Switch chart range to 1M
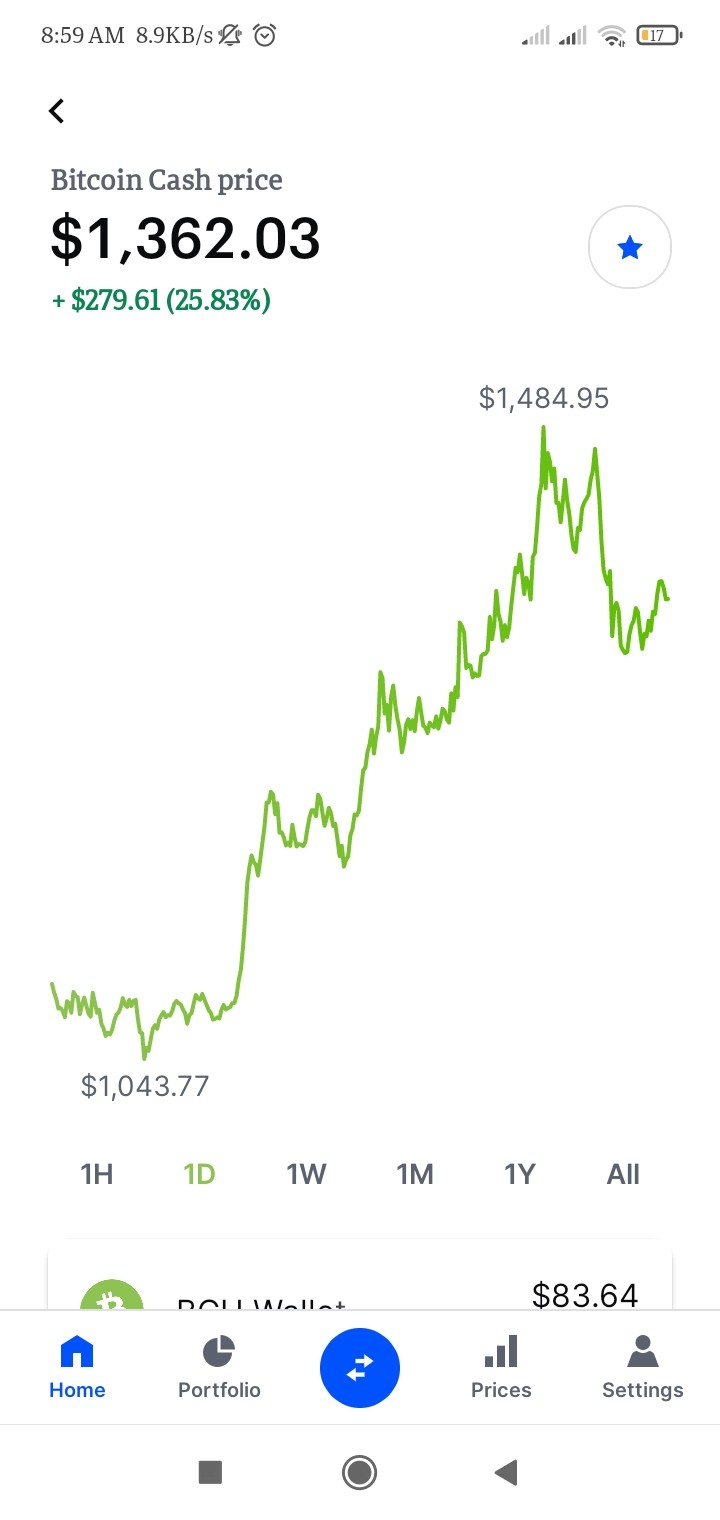This screenshot has height=1520, width=720. point(415,1174)
